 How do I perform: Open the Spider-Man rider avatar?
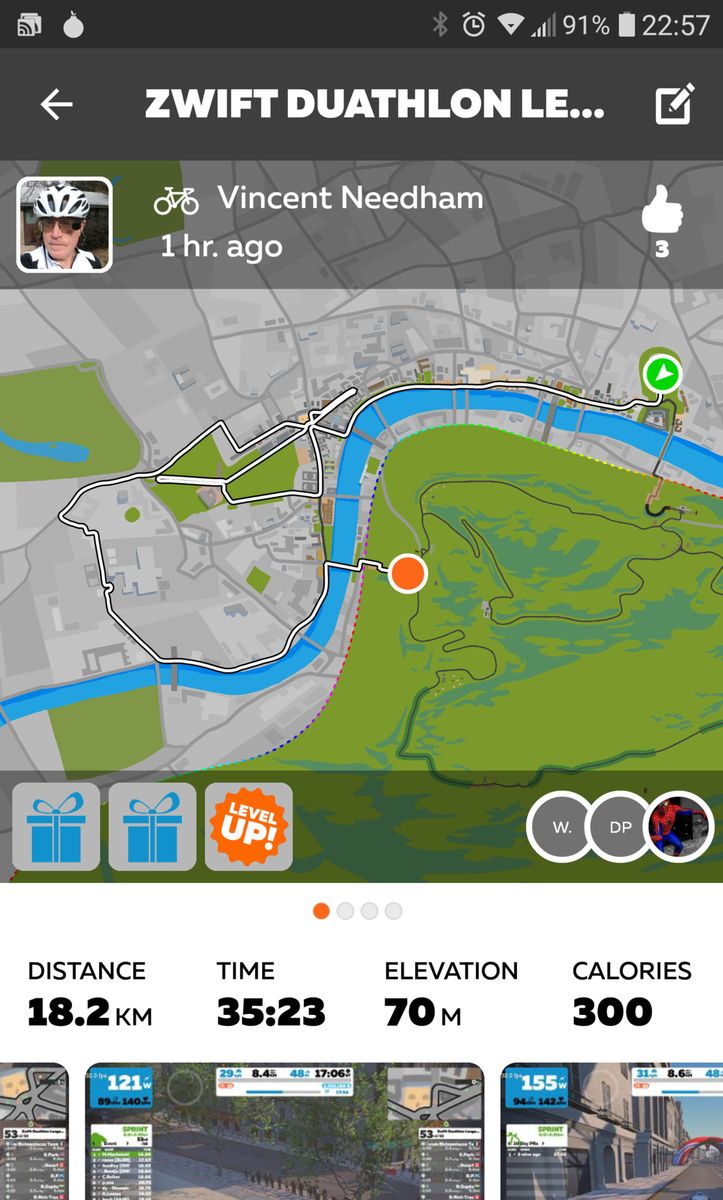tap(680, 828)
